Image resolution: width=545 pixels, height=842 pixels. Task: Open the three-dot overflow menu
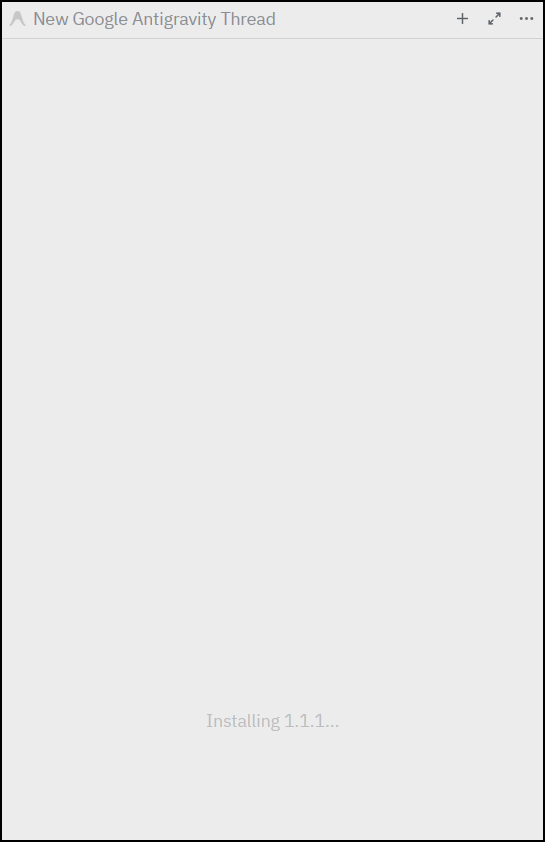click(526, 19)
